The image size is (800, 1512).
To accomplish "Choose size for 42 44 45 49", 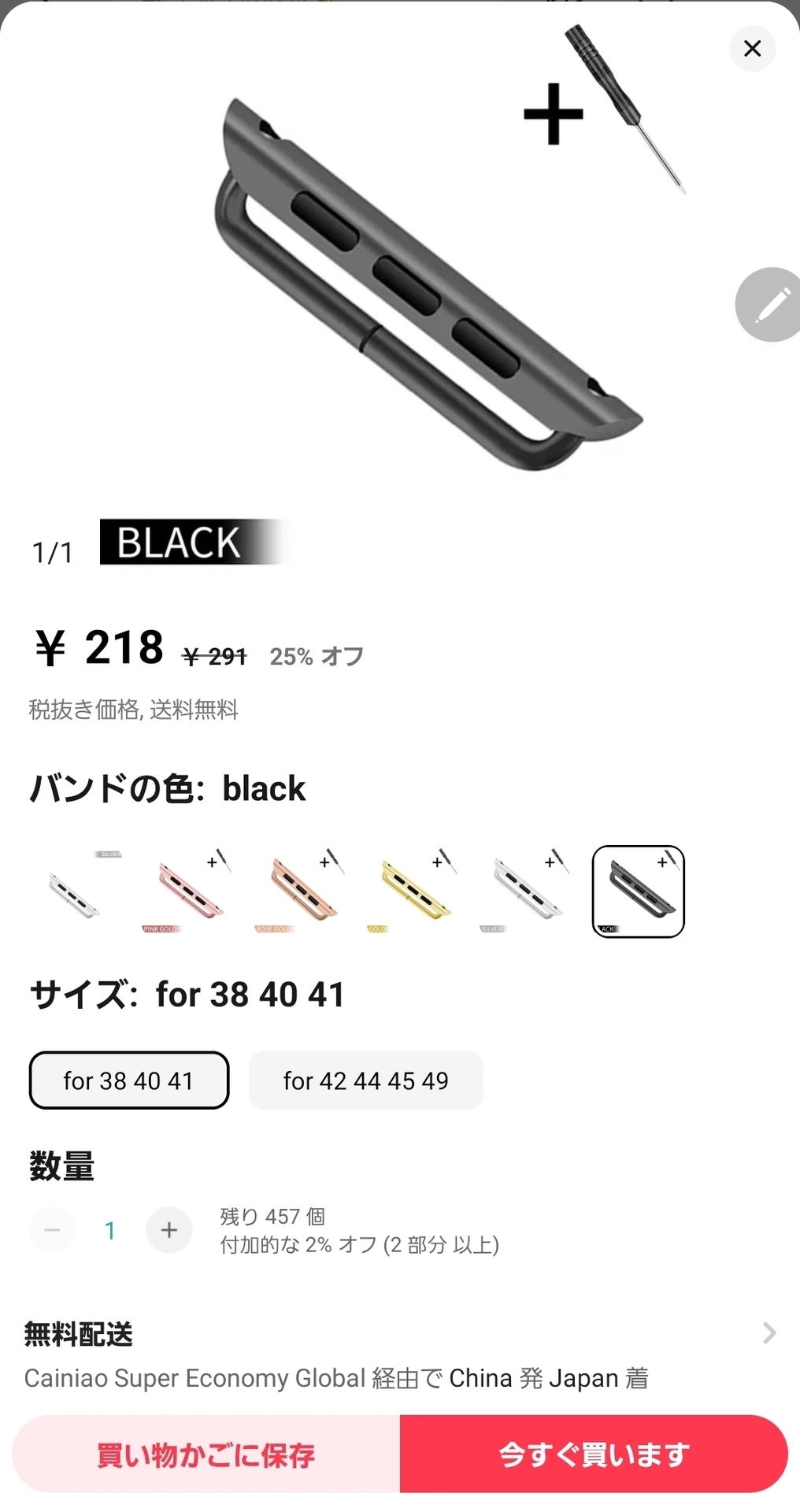I will pyautogui.click(x=366, y=1080).
